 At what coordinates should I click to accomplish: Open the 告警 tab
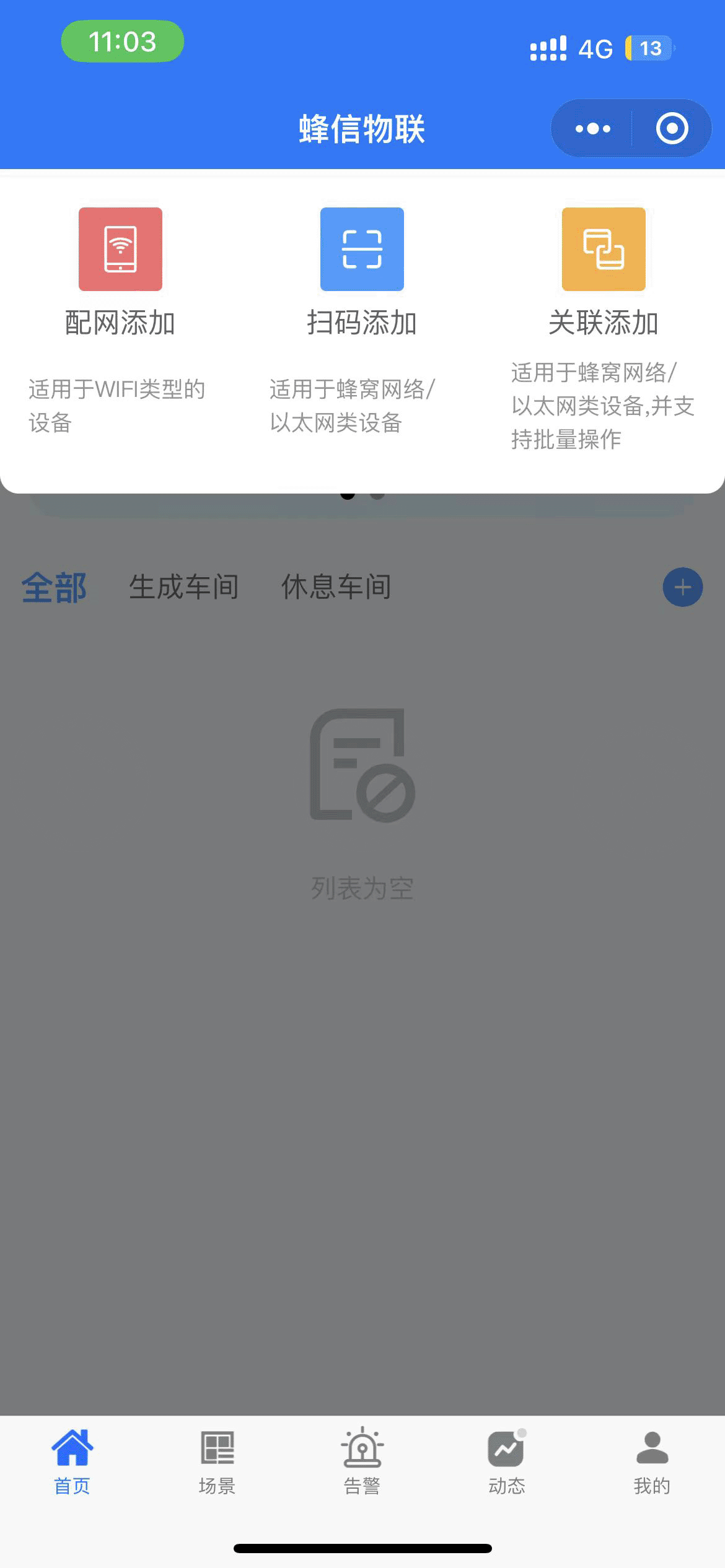pos(362,1462)
